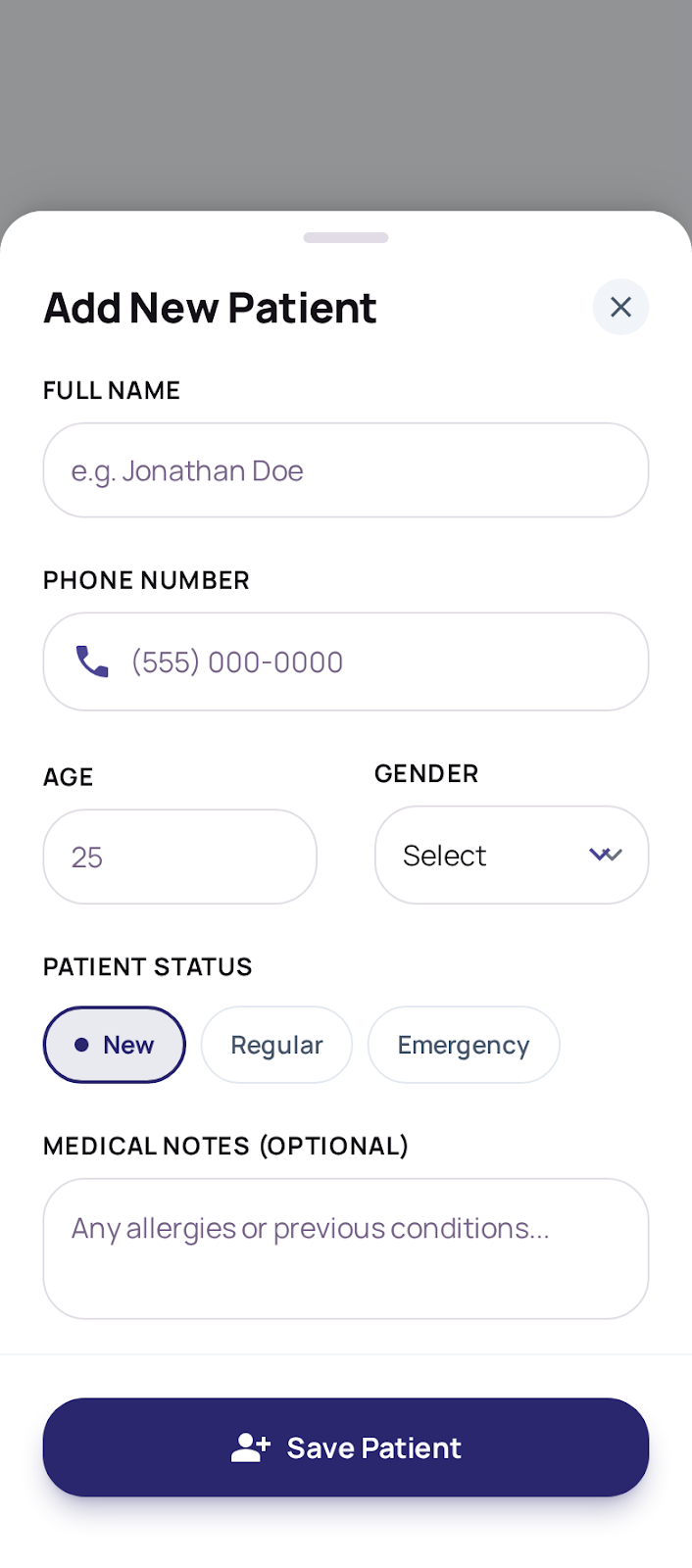Mark patient status as Emergency
692x1568 pixels.
[463, 1045]
